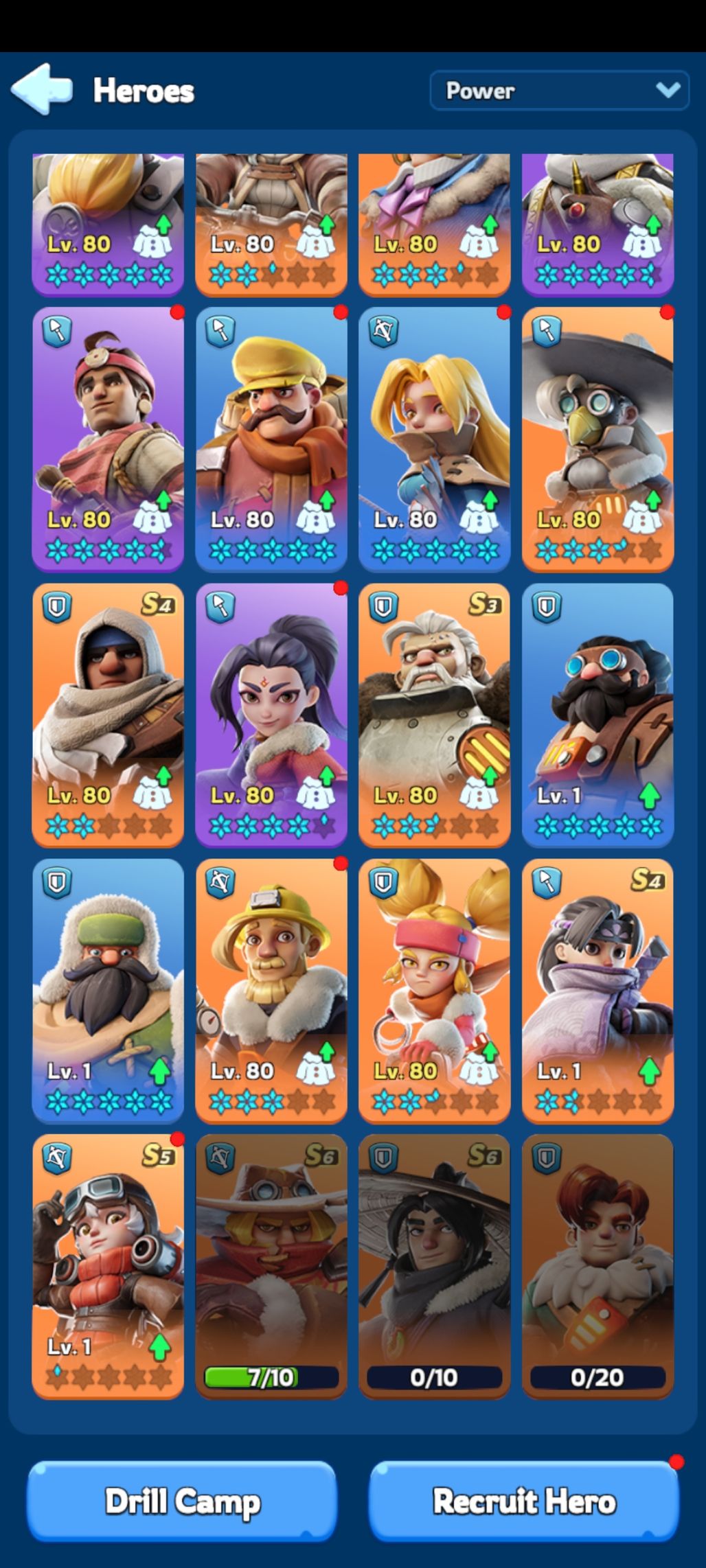The height and width of the screenshot is (1568, 706).
Task: Select the white-bearded S3 hero
Action: click(434, 715)
